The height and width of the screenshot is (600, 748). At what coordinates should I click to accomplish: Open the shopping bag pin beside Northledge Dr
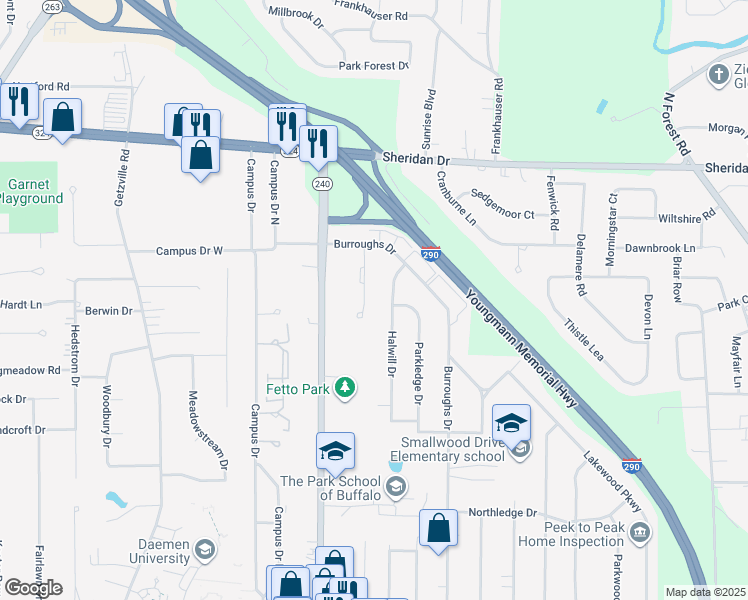click(438, 528)
